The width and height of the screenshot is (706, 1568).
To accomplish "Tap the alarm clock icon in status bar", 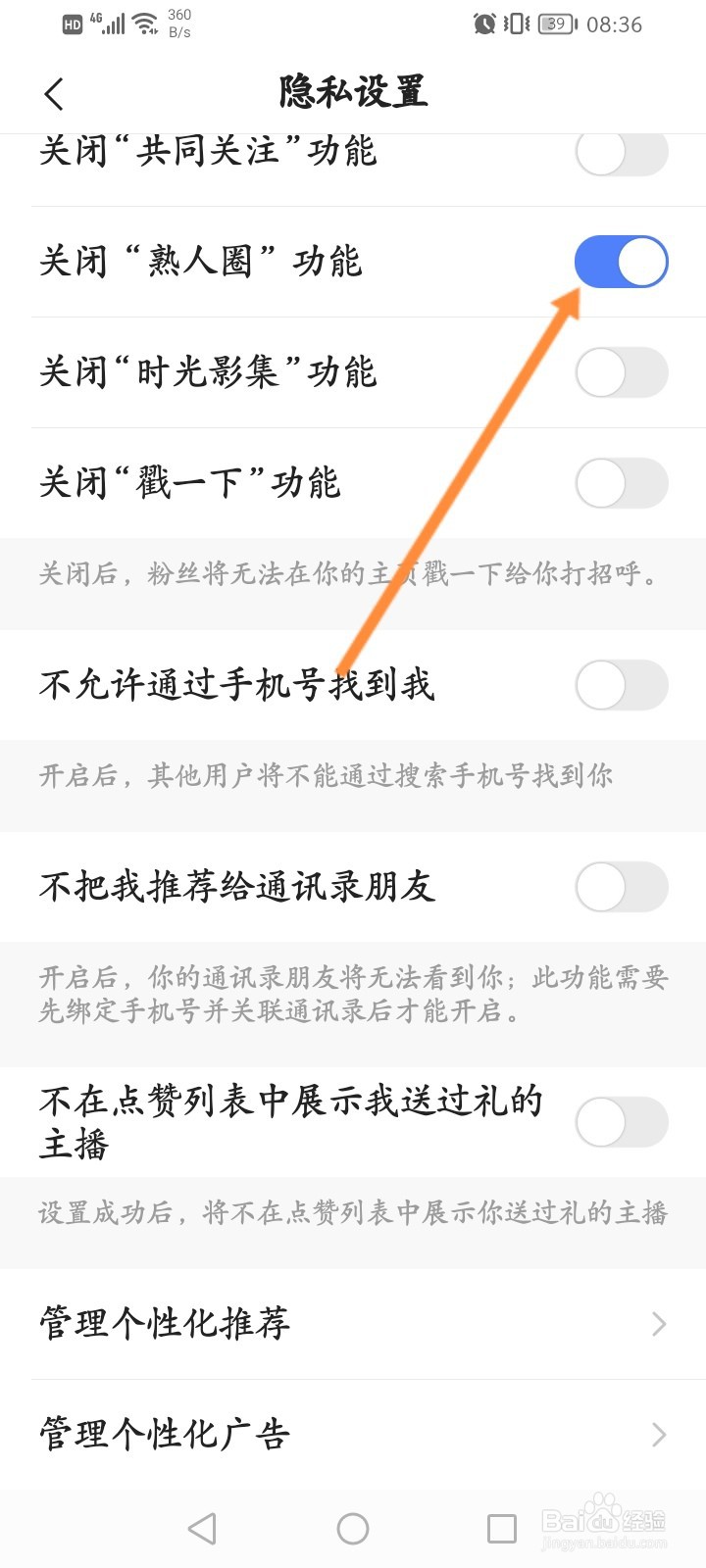I will (483, 24).
